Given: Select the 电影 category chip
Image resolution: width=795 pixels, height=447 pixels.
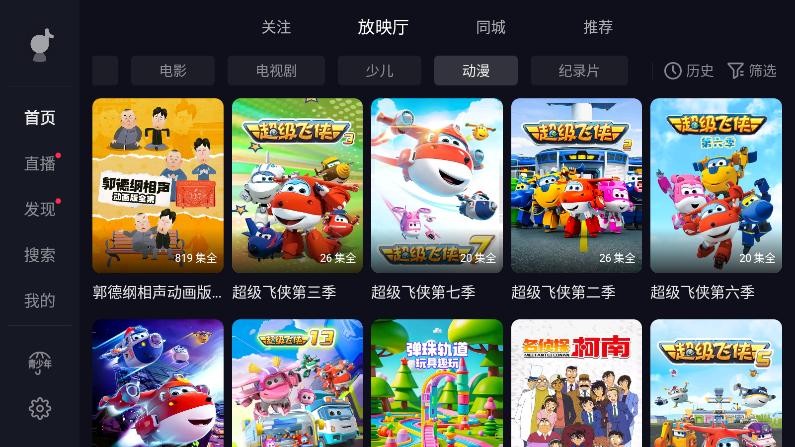Looking at the screenshot, I should tap(173, 71).
